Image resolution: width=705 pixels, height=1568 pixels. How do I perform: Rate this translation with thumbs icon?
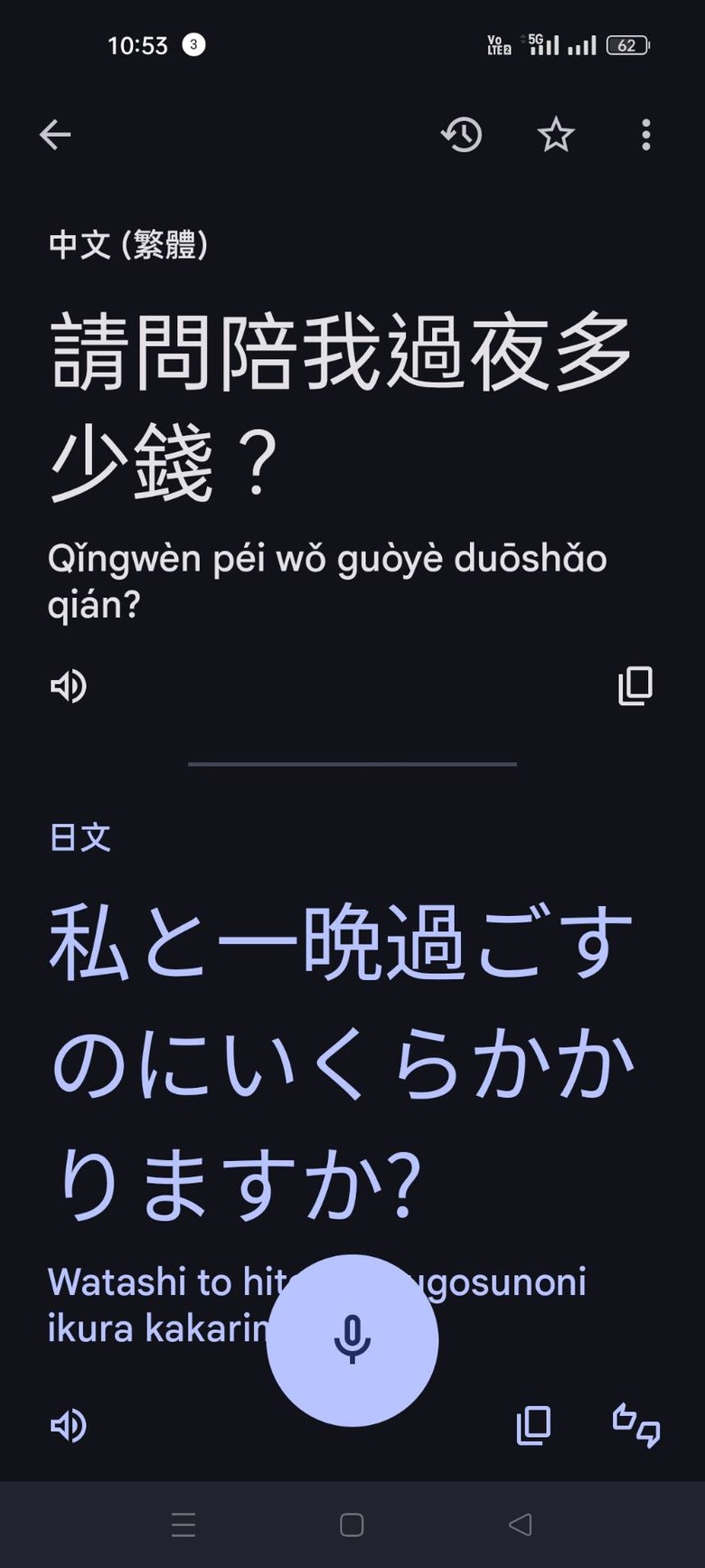tap(636, 1426)
